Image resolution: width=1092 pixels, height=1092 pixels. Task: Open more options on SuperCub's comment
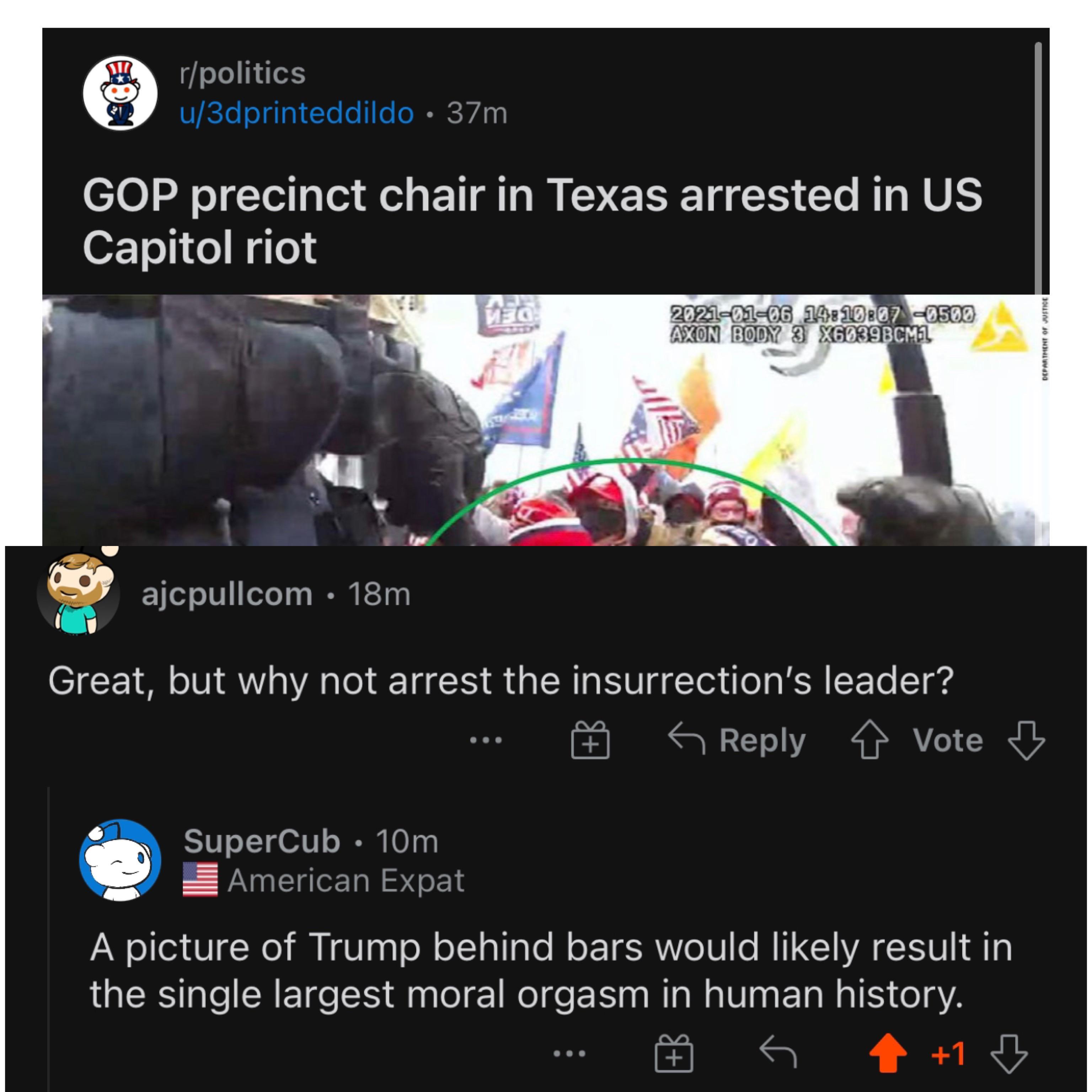pyautogui.click(x=569, y=1054)
